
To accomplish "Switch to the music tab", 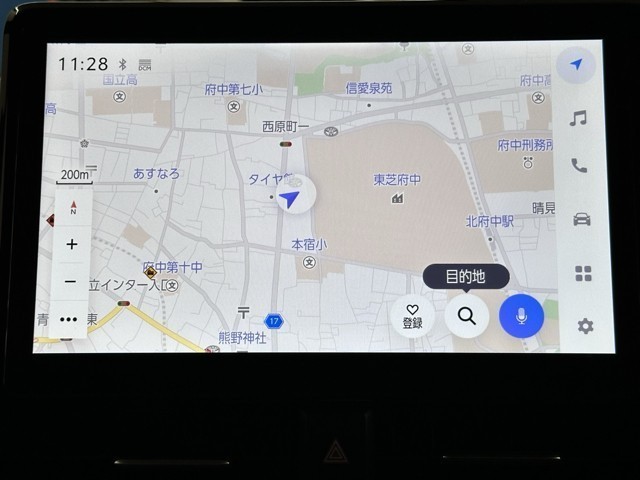I will coord(578,119).
